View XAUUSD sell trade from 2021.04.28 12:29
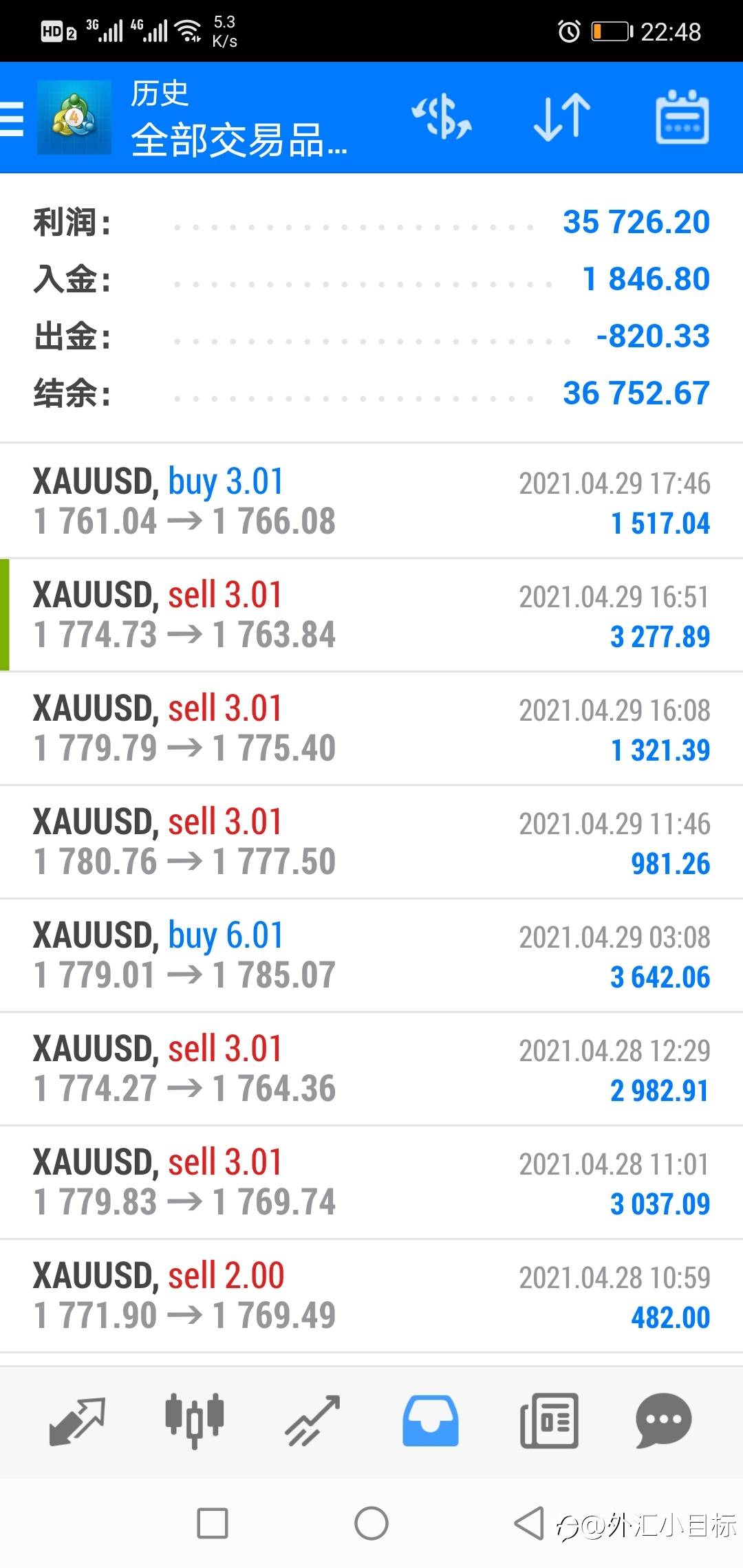The width and height of the screenshot is (743, 1568). (371, 1069)
